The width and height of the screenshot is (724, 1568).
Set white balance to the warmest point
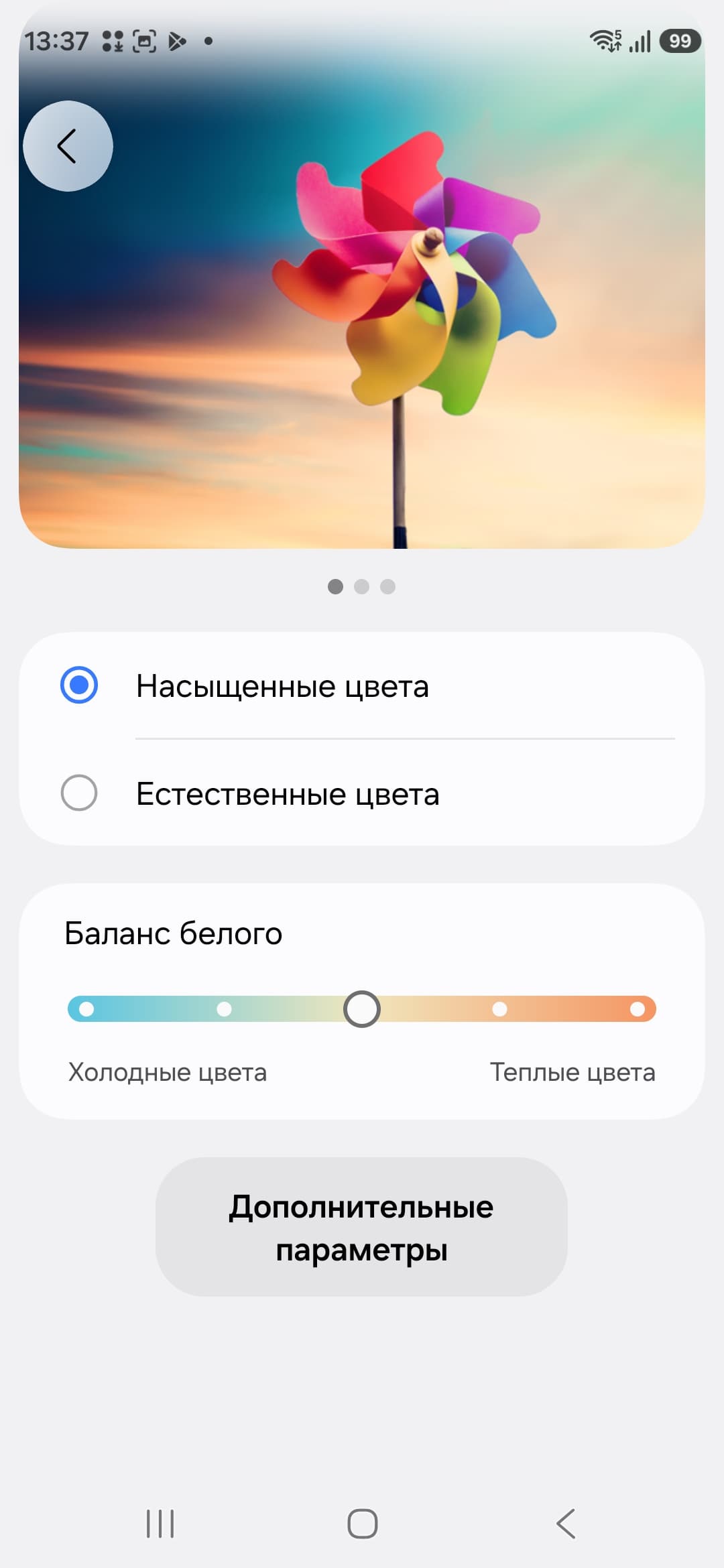(x=638, y=1009)
